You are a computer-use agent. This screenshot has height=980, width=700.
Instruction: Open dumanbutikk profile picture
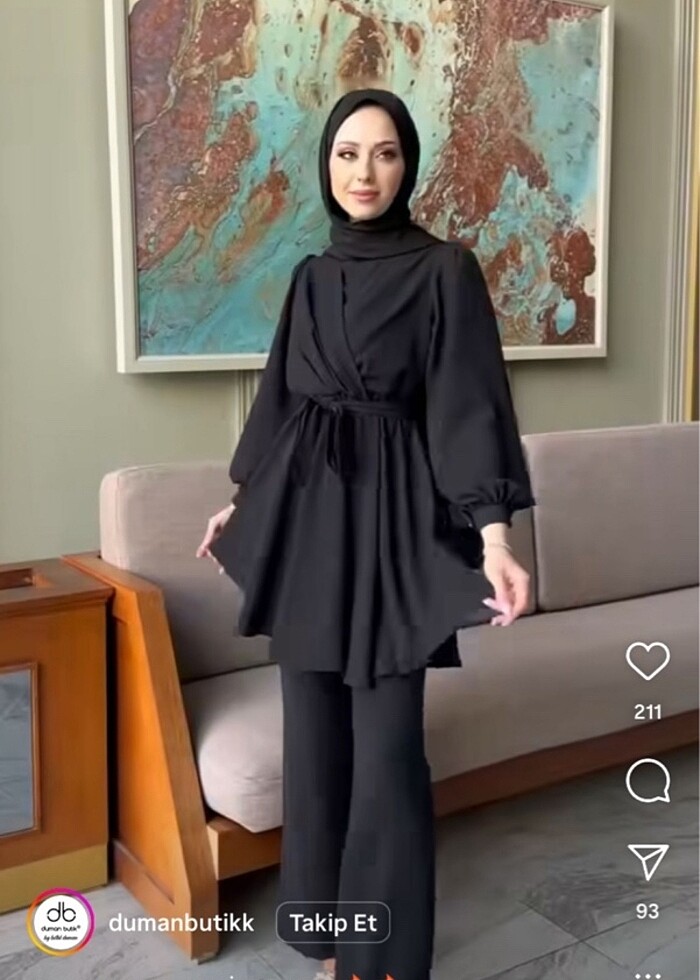pyautogui.click(x=60, y=922)
